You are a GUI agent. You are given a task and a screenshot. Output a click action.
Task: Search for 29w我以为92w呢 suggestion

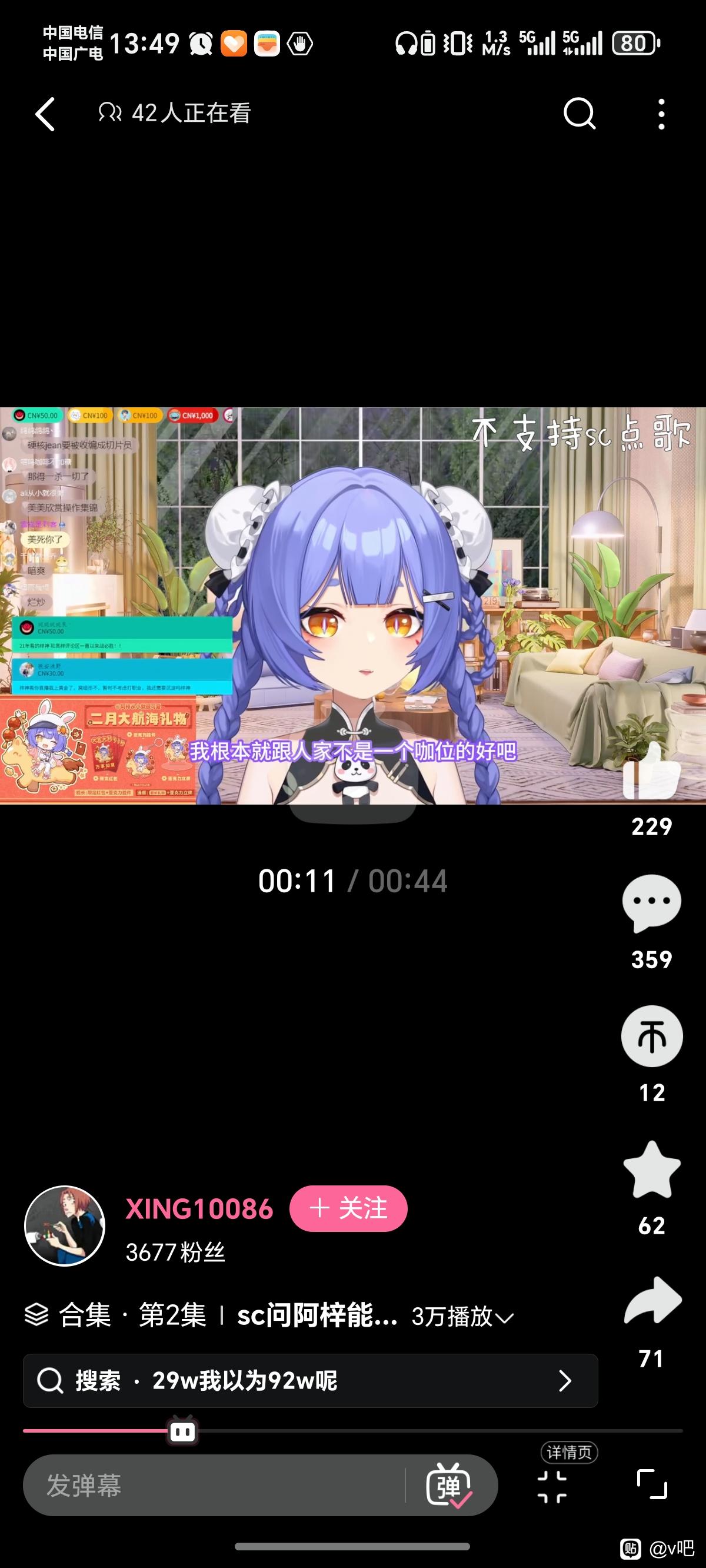(x=311, y=1380)
